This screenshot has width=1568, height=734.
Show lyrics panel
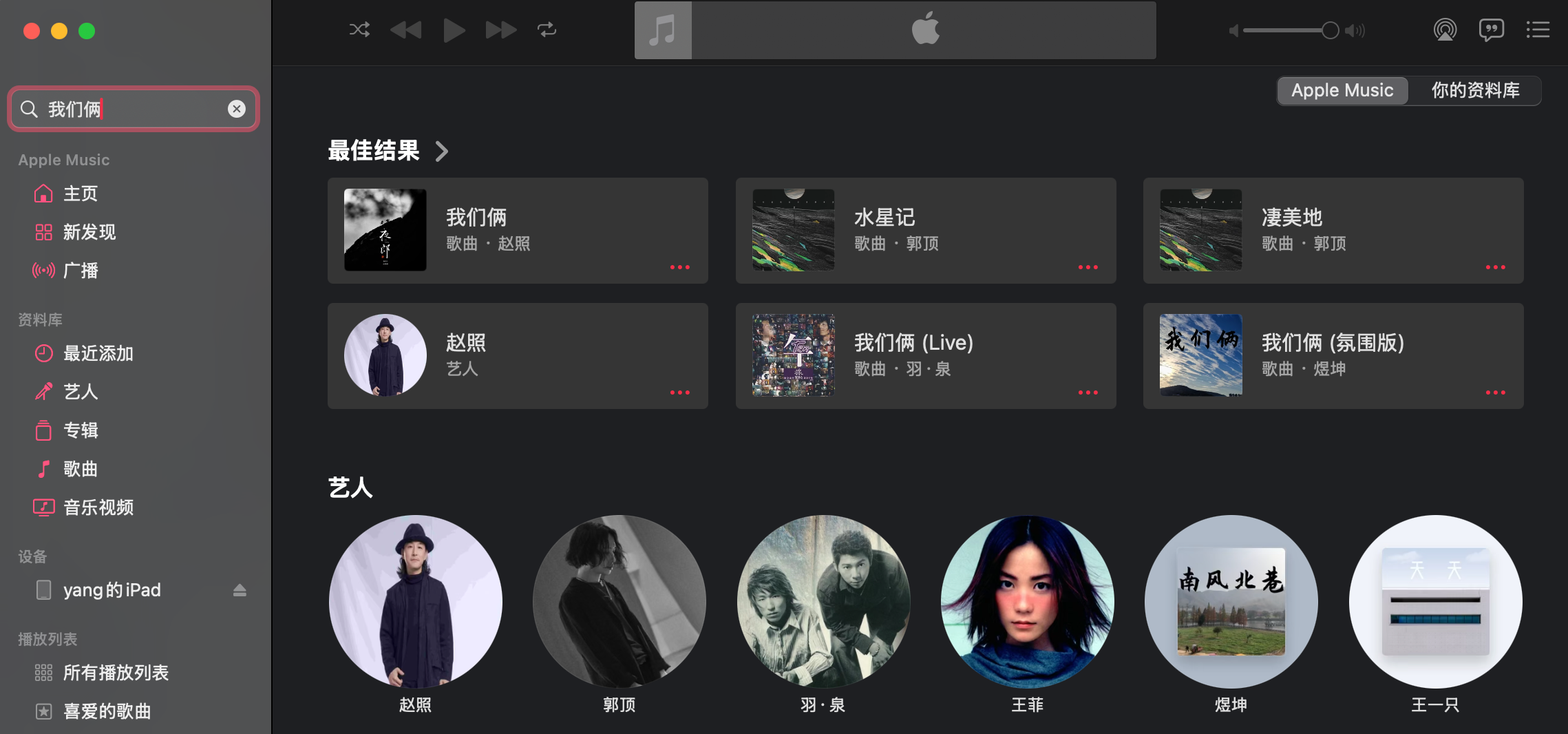pos(1491,30)
